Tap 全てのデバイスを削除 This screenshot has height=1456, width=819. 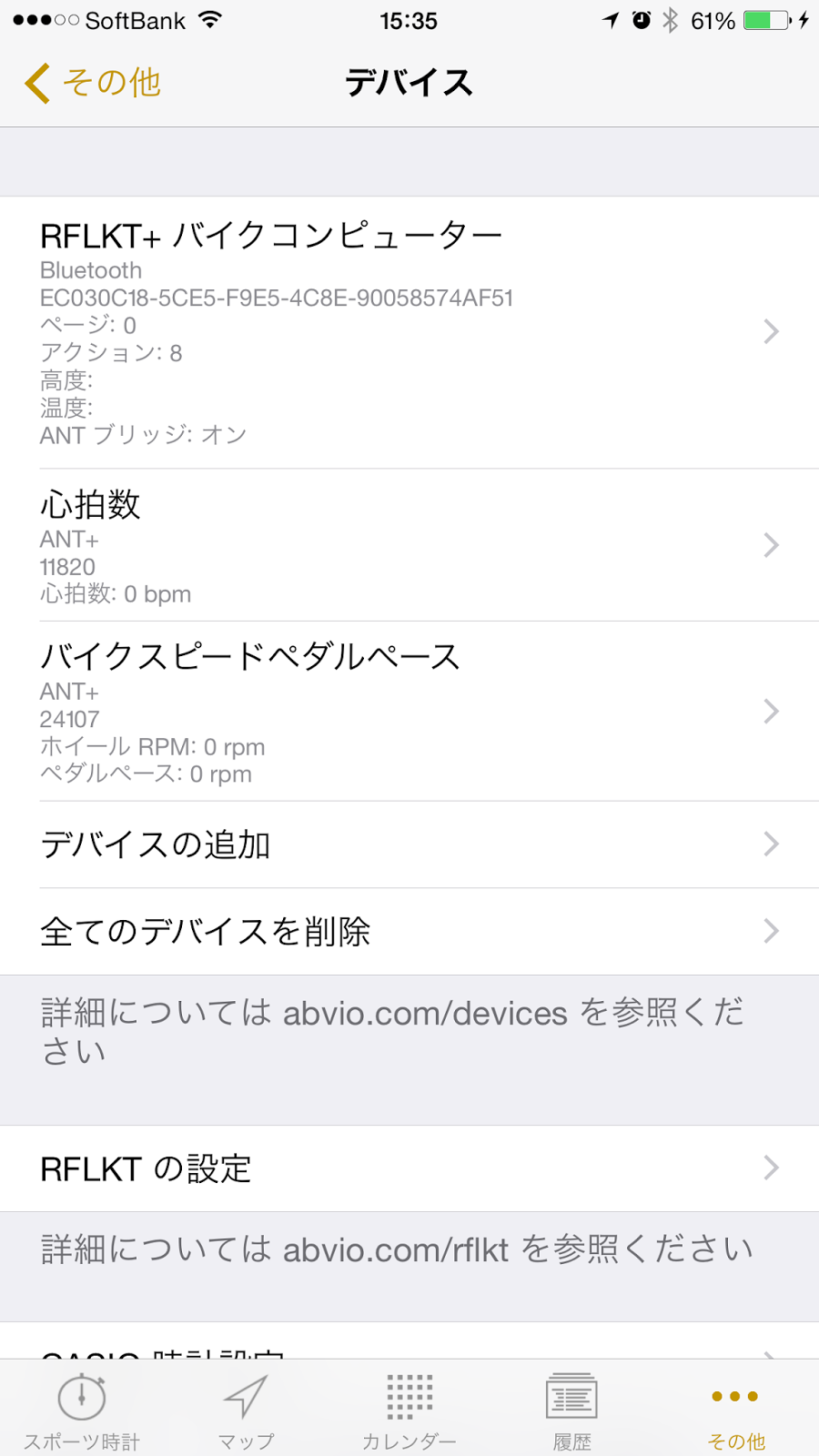pyautogui.click(x=409, y=932)
